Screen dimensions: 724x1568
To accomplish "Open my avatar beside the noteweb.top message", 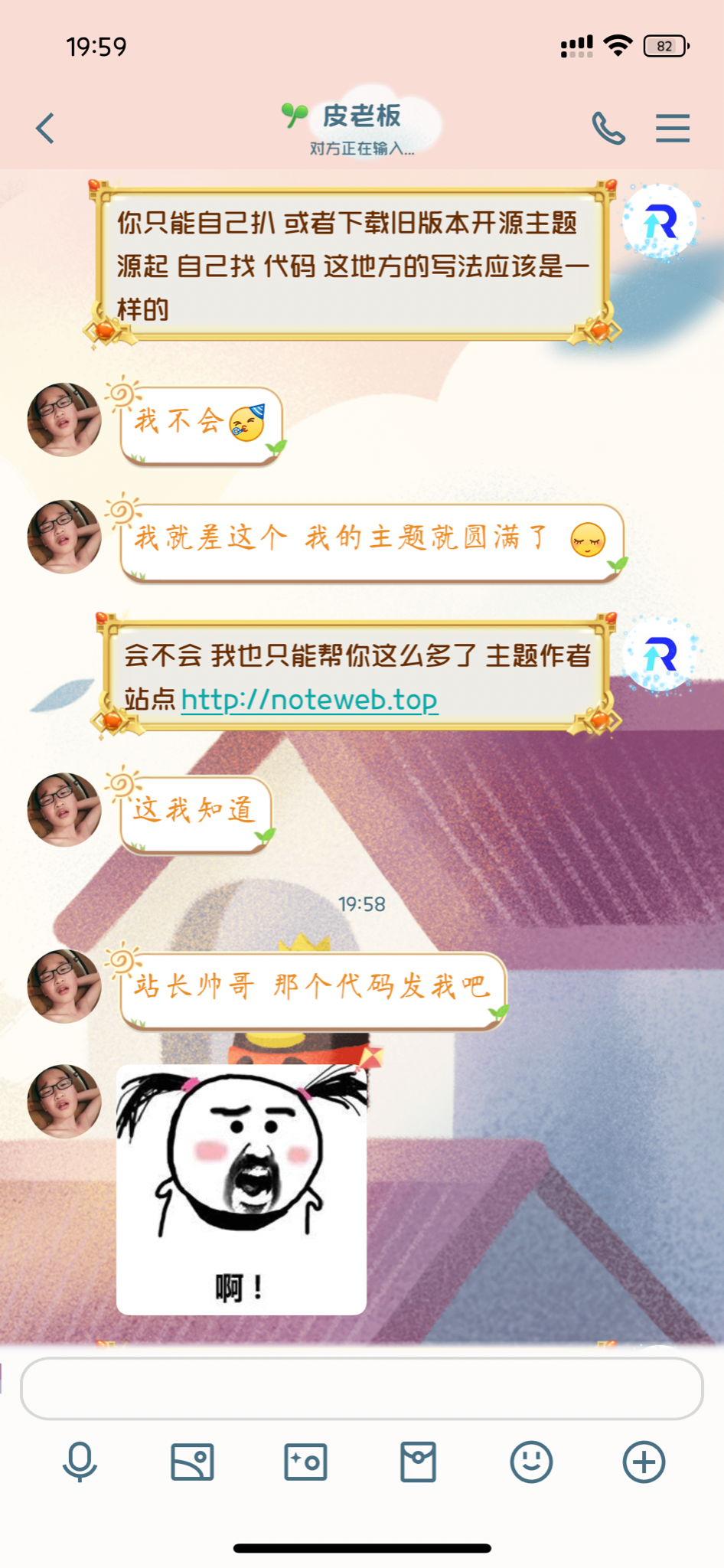I will [x=660, y=655].
